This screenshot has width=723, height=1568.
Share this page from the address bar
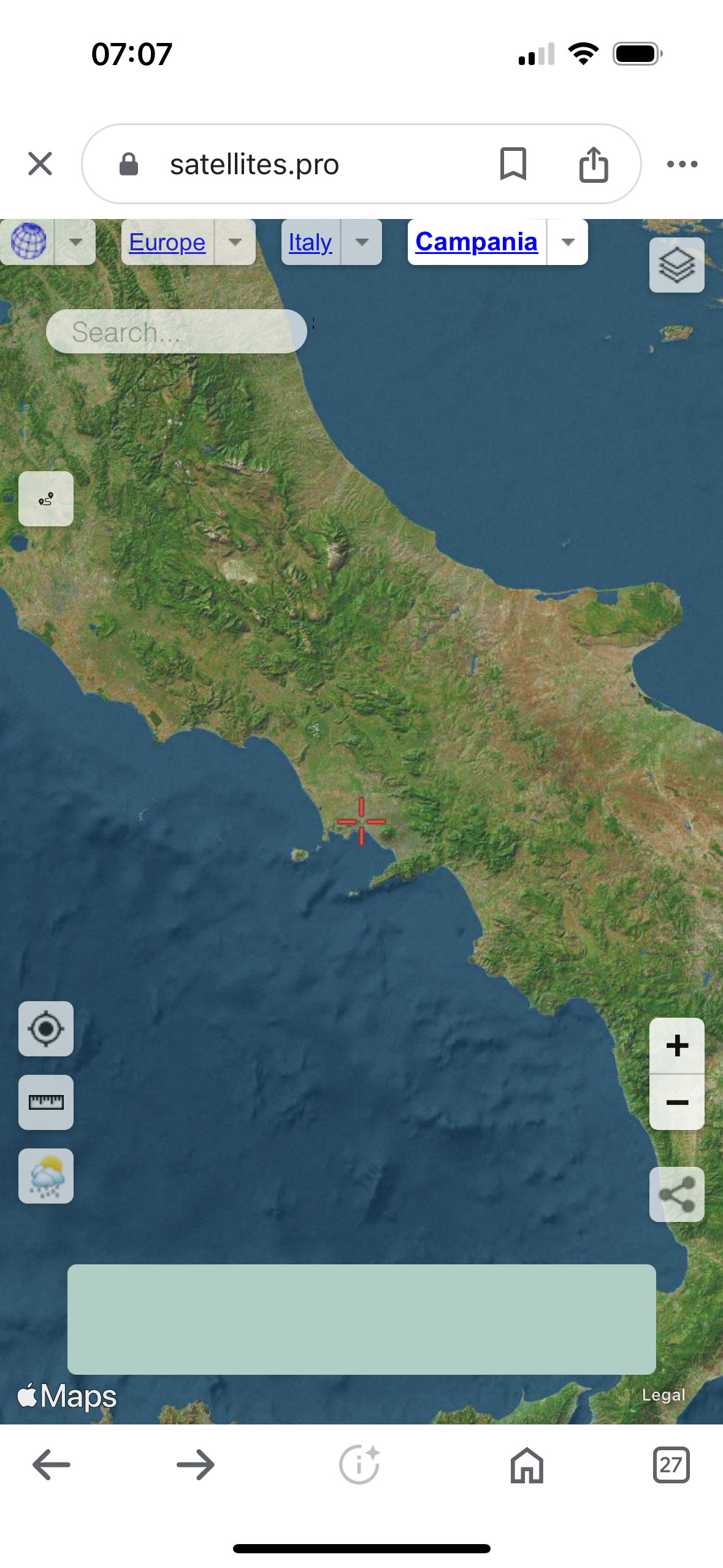pos(593,164)
